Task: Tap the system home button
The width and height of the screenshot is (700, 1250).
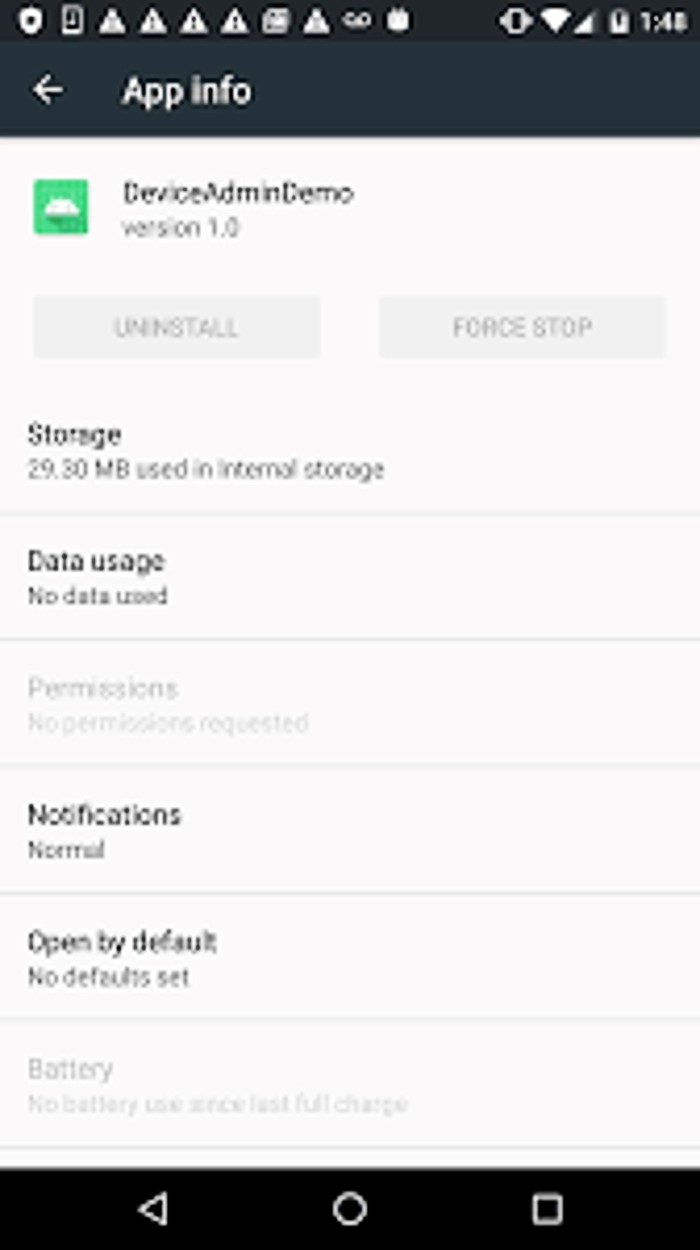Action: (350, 1209)
